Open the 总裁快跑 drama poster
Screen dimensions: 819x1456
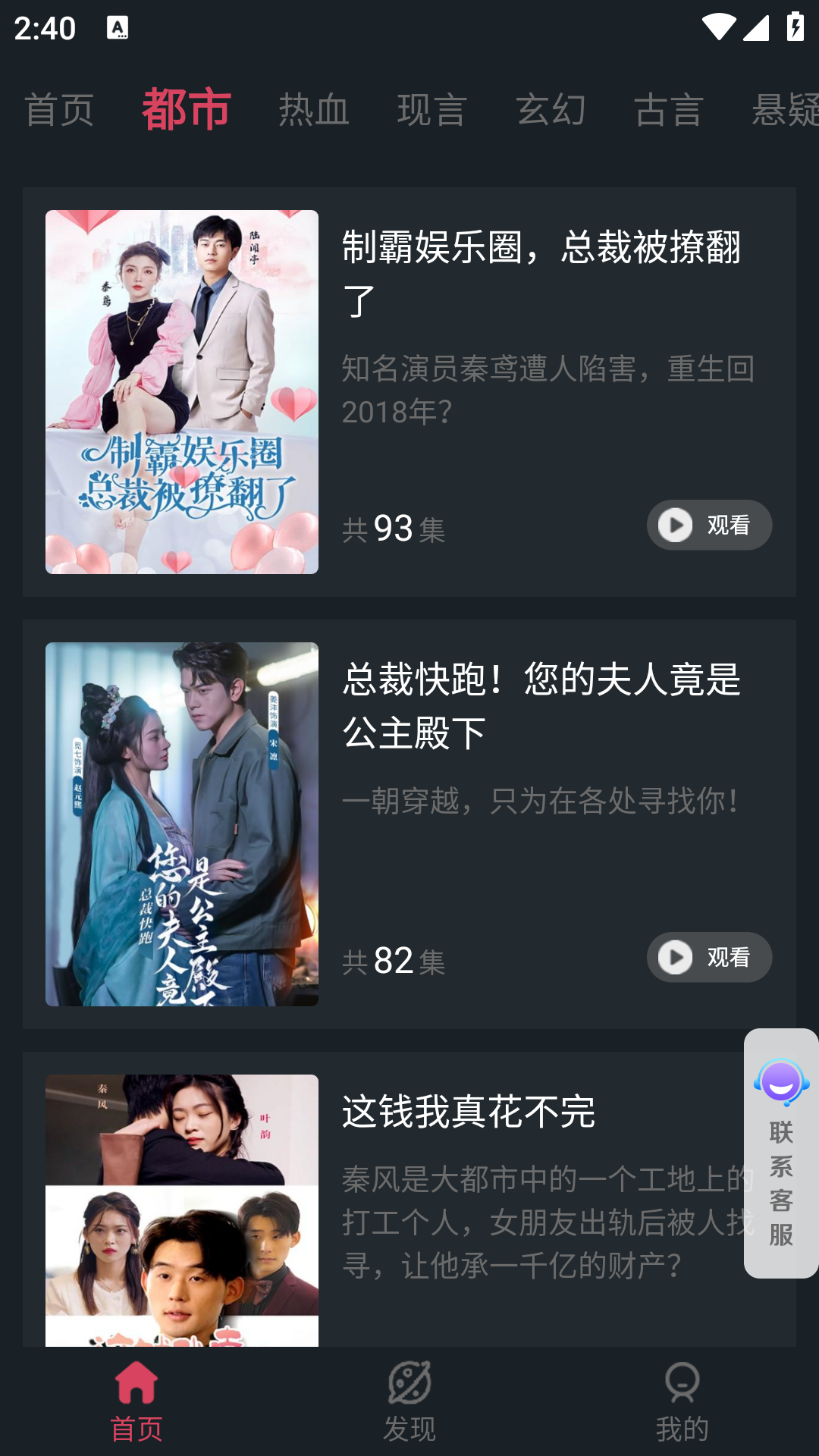coord(182,824)
